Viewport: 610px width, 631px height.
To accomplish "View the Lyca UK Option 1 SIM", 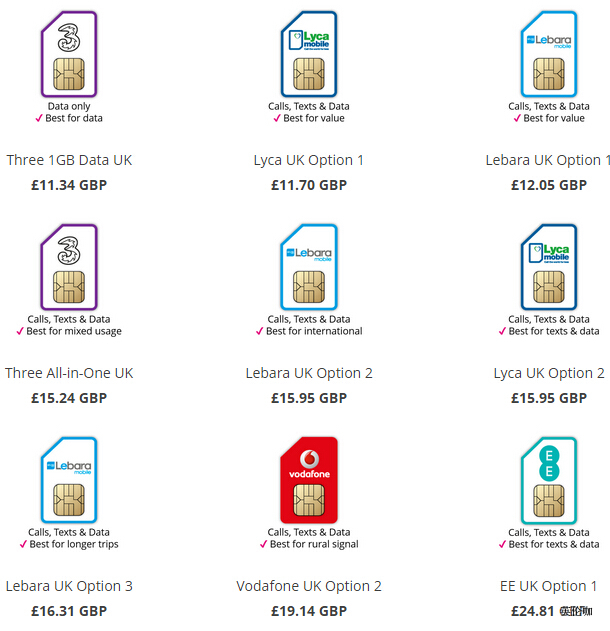I will point(309,160).
